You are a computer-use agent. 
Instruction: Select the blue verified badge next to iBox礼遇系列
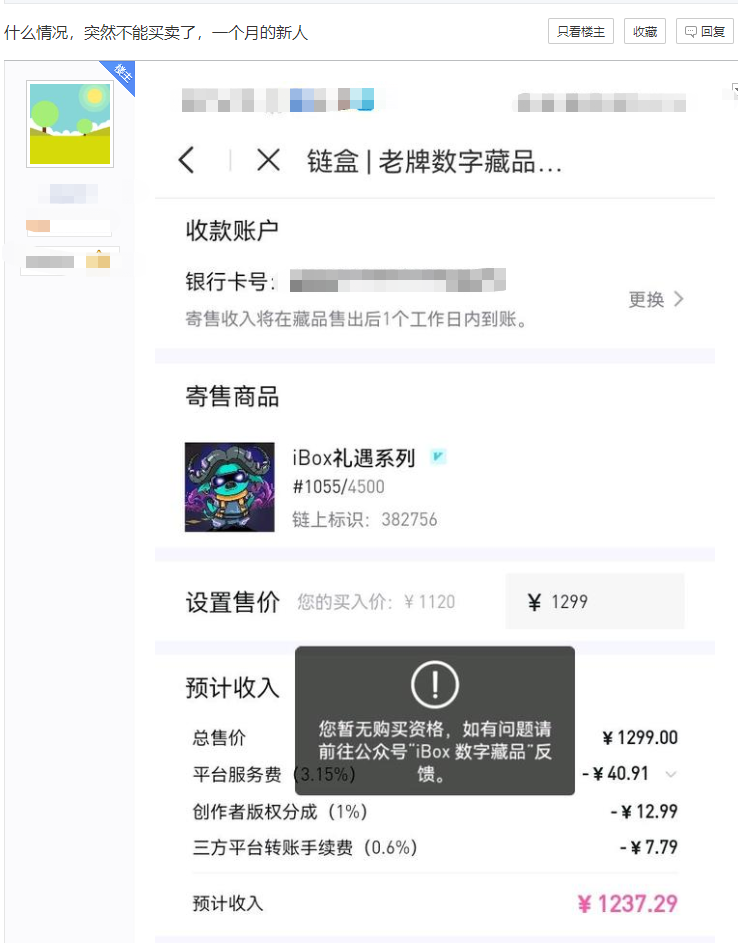tap(438, 453)
